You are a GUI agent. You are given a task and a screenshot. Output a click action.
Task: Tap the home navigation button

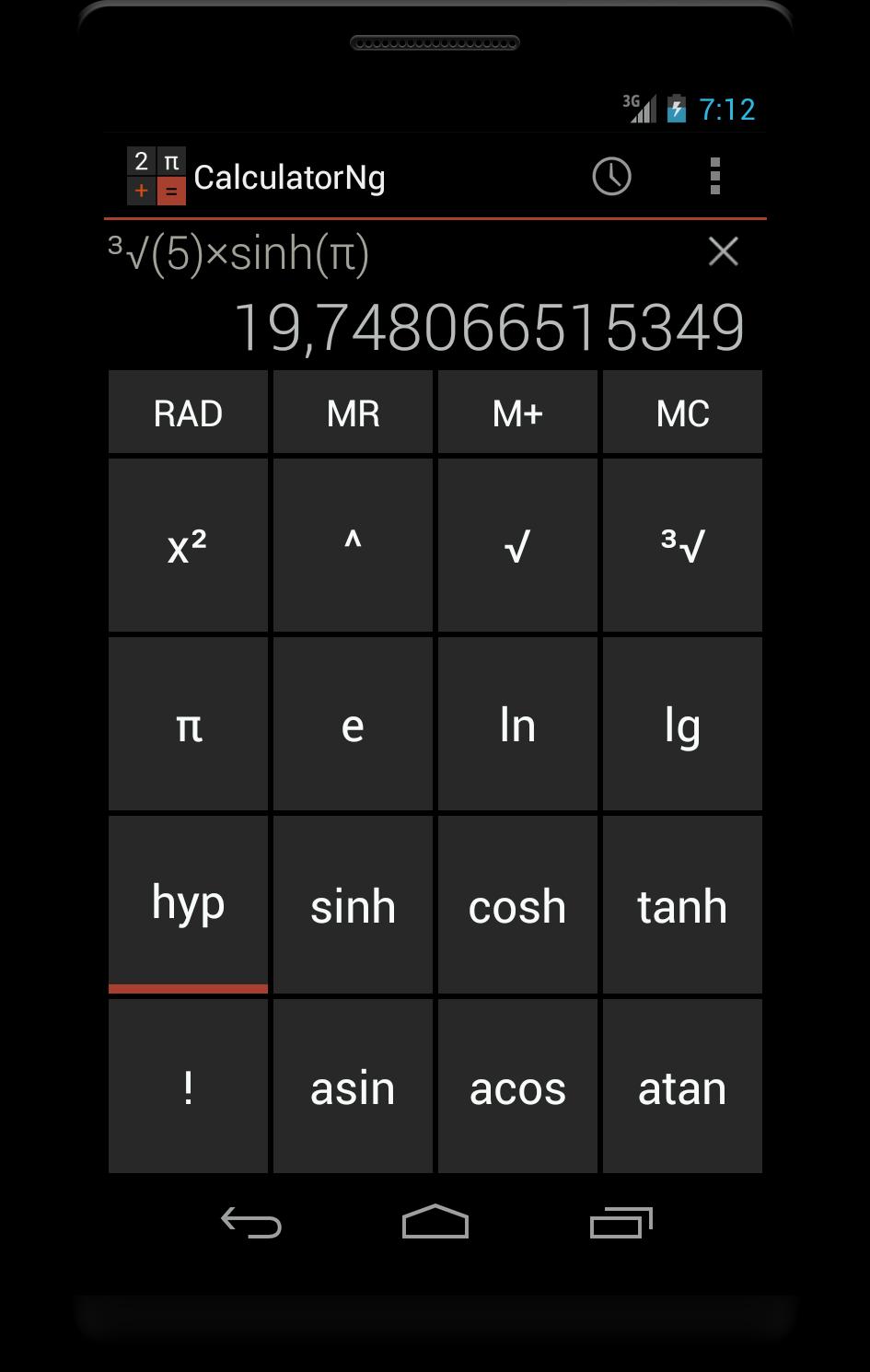click(435, 1223)
